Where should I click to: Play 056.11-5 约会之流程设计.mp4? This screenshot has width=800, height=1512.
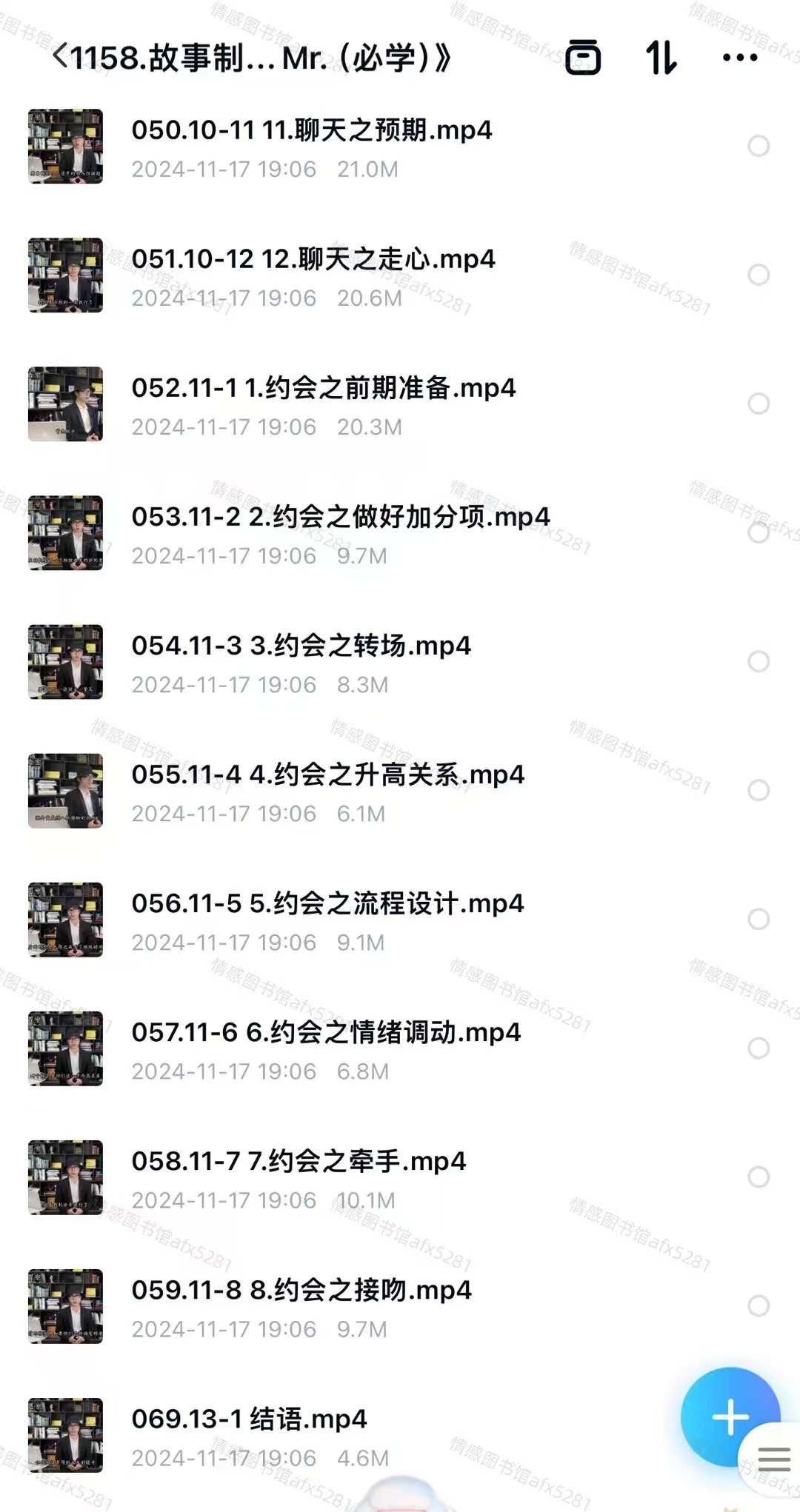tap(327, 904)
